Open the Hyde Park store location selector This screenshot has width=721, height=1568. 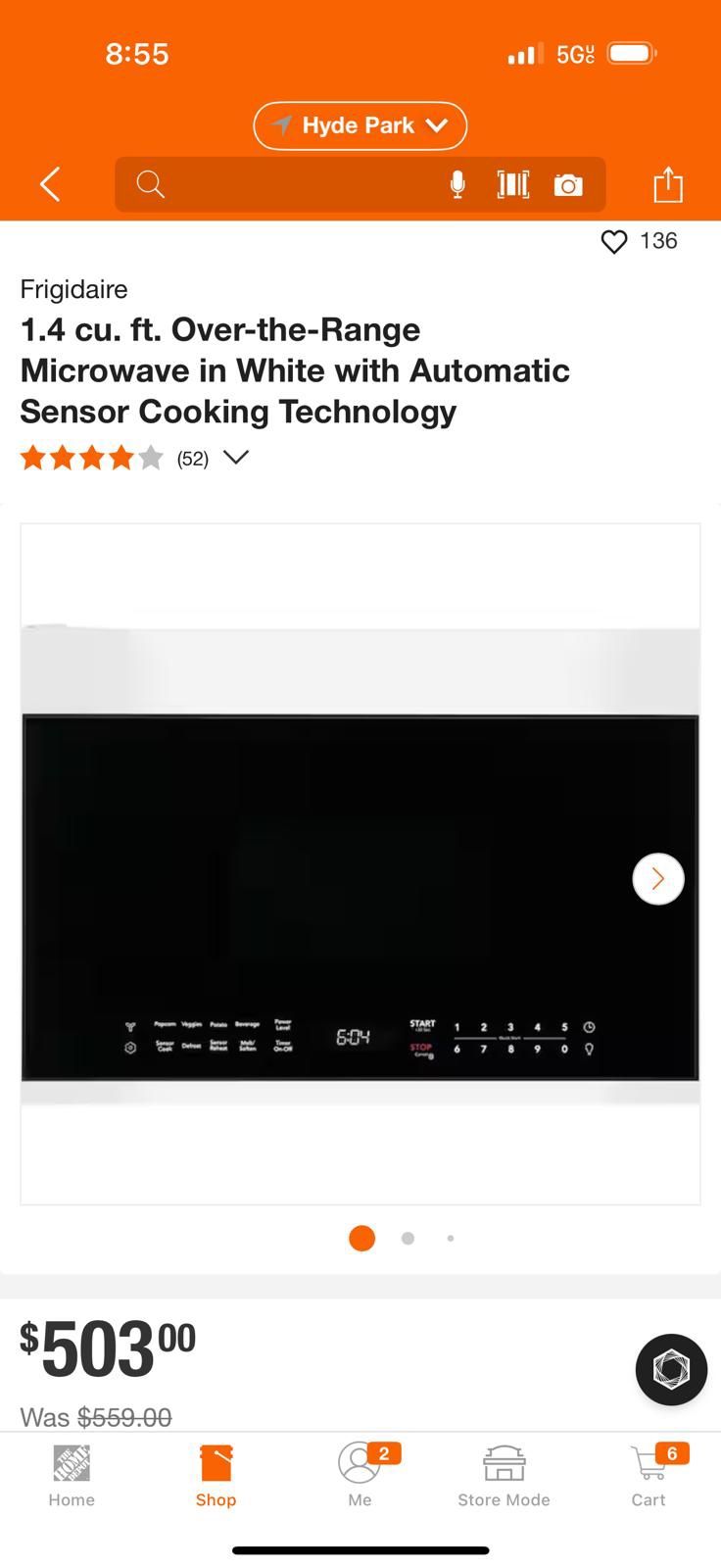(x=360, y=125)
